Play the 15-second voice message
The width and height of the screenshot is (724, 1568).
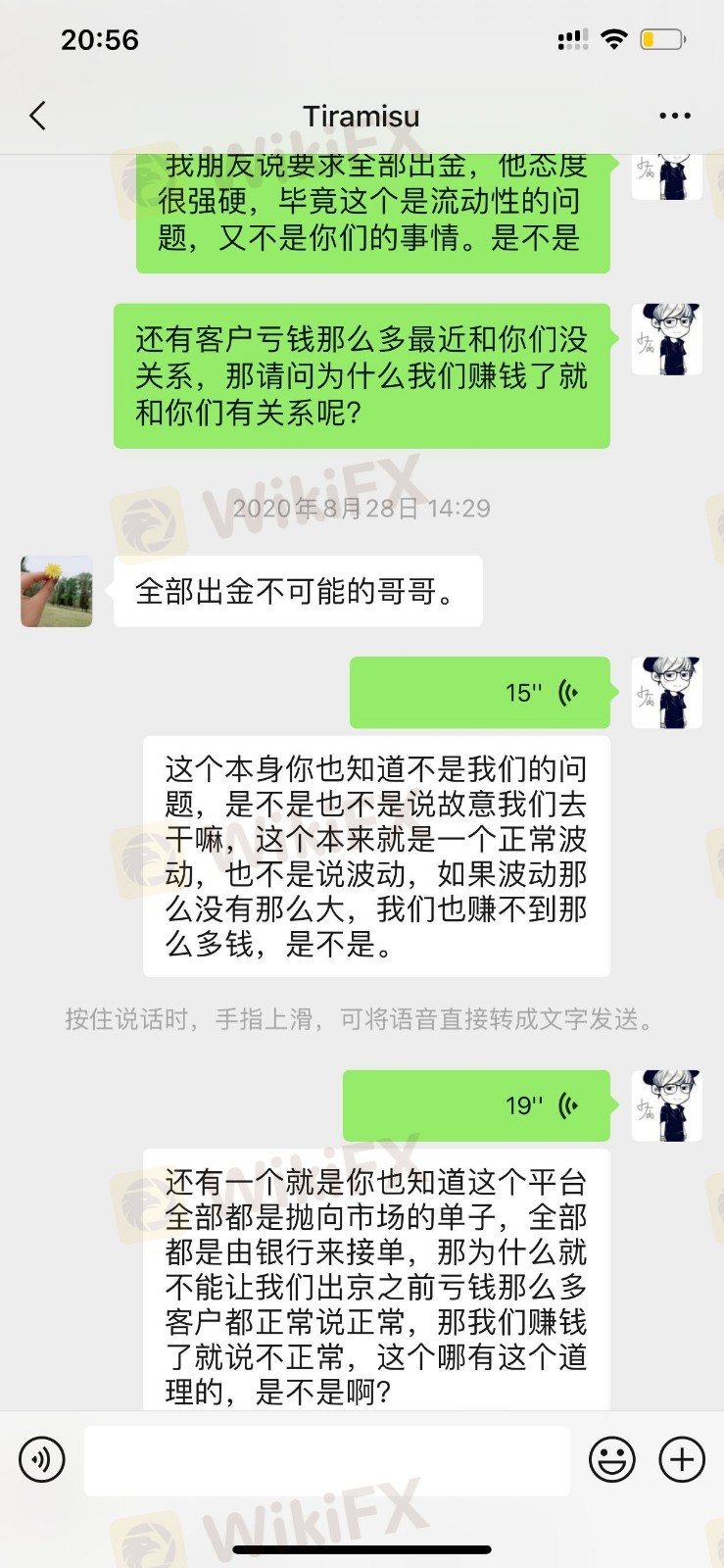pos(479,693)
